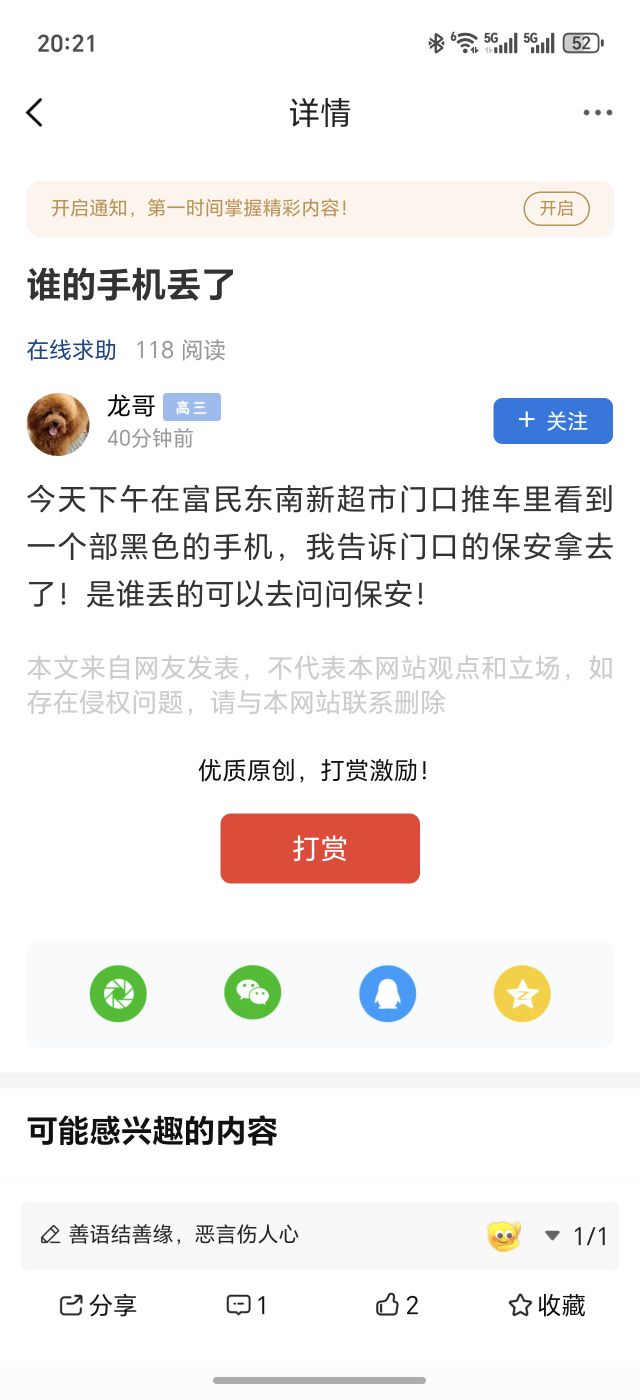Share via the WeChat icon
Screen dimensions: 640x1400
(253, 993)
